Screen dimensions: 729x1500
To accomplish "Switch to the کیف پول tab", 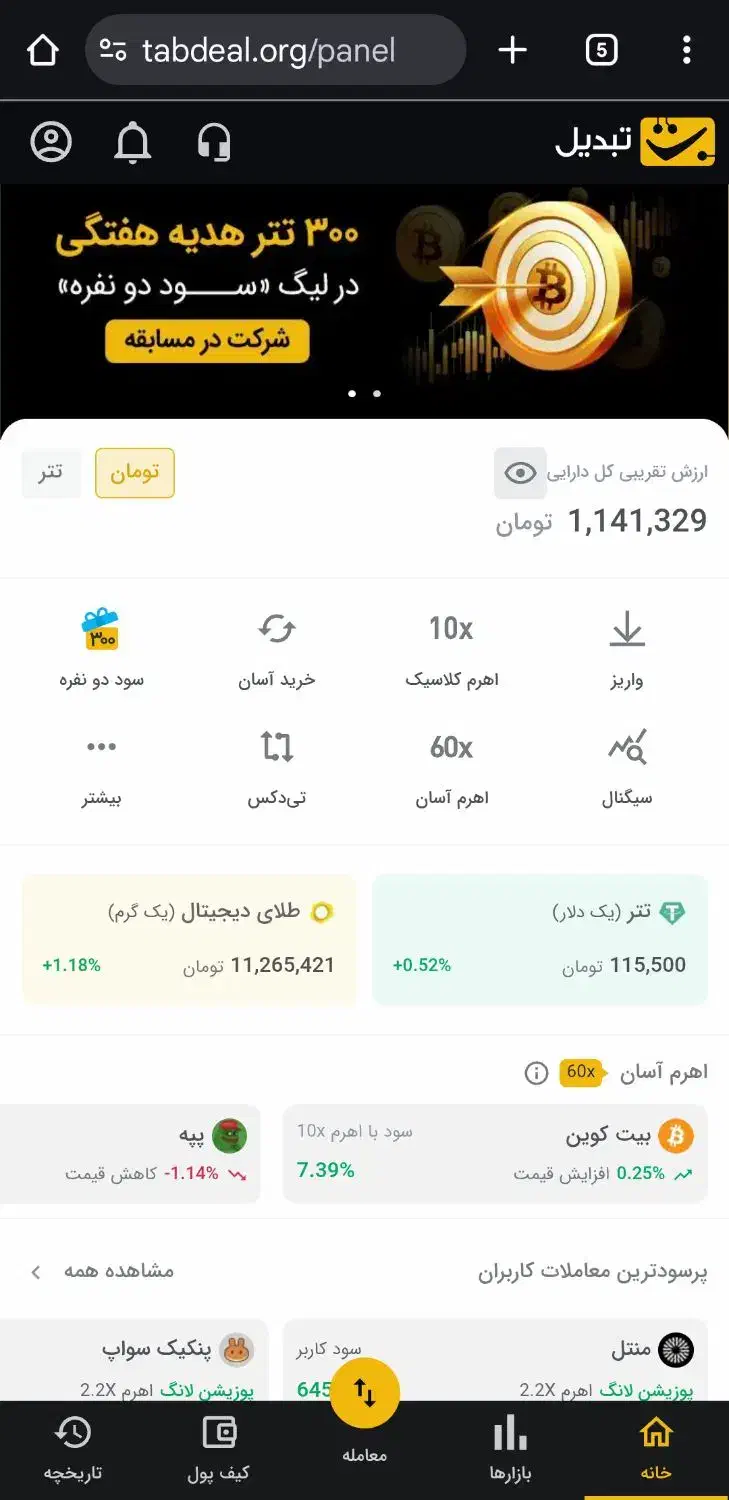I will (218, 1450).
